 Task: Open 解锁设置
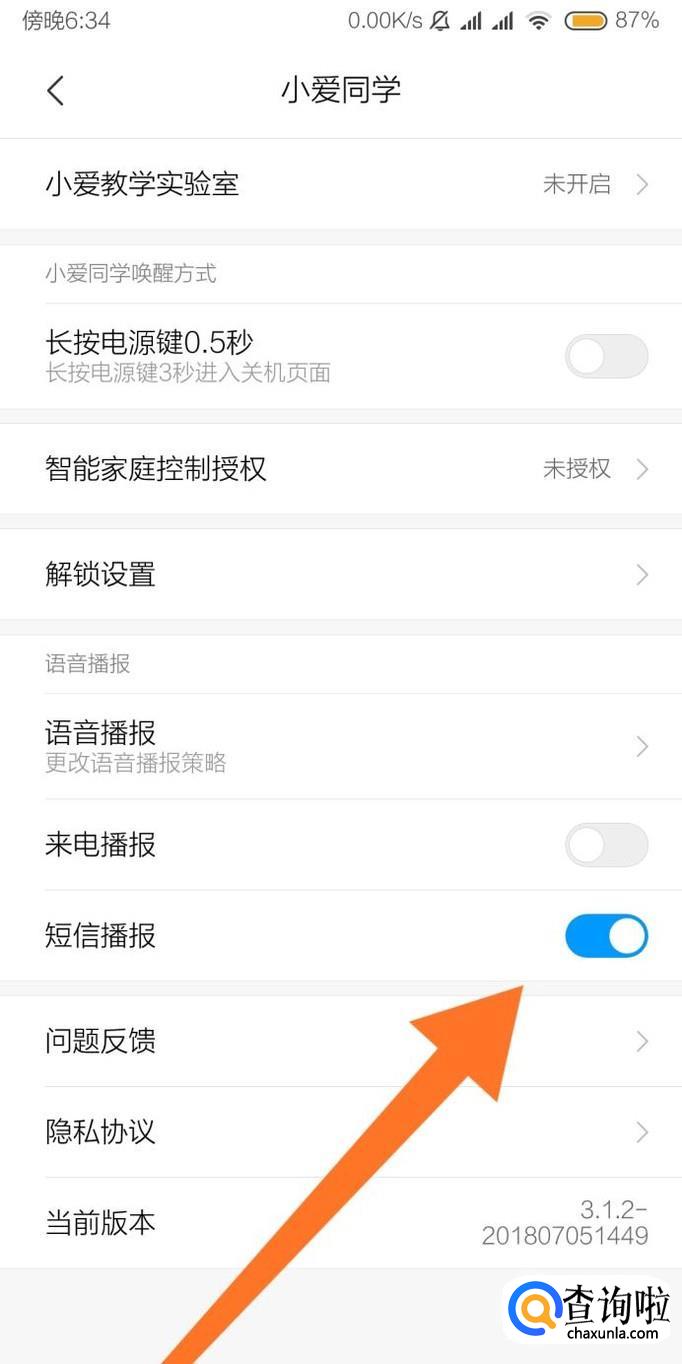(x=340, y=575)
